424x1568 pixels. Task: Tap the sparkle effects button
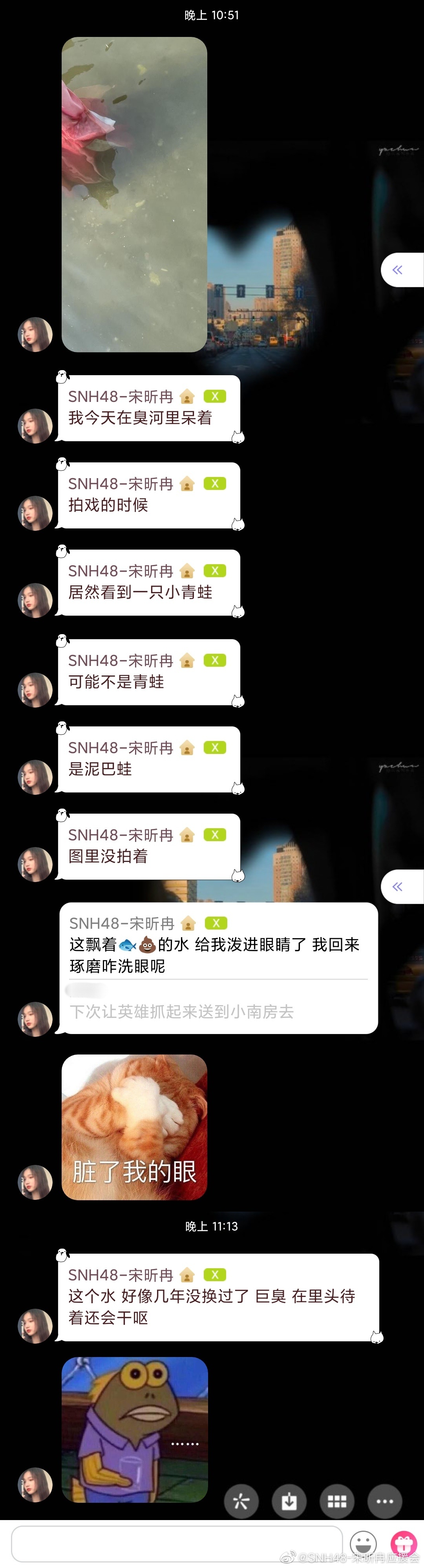click(x=241, y=1502)
